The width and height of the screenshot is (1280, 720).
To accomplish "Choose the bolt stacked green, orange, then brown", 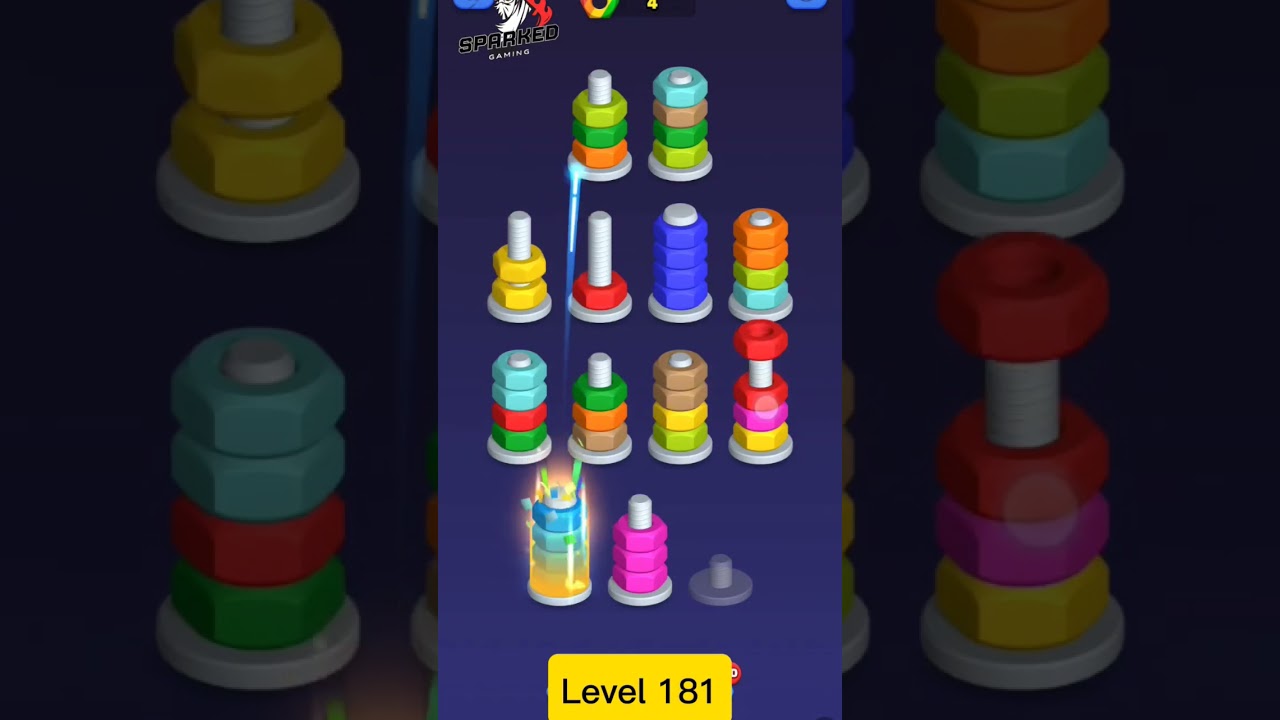I will pyautogui.click(x=600, y=410).
